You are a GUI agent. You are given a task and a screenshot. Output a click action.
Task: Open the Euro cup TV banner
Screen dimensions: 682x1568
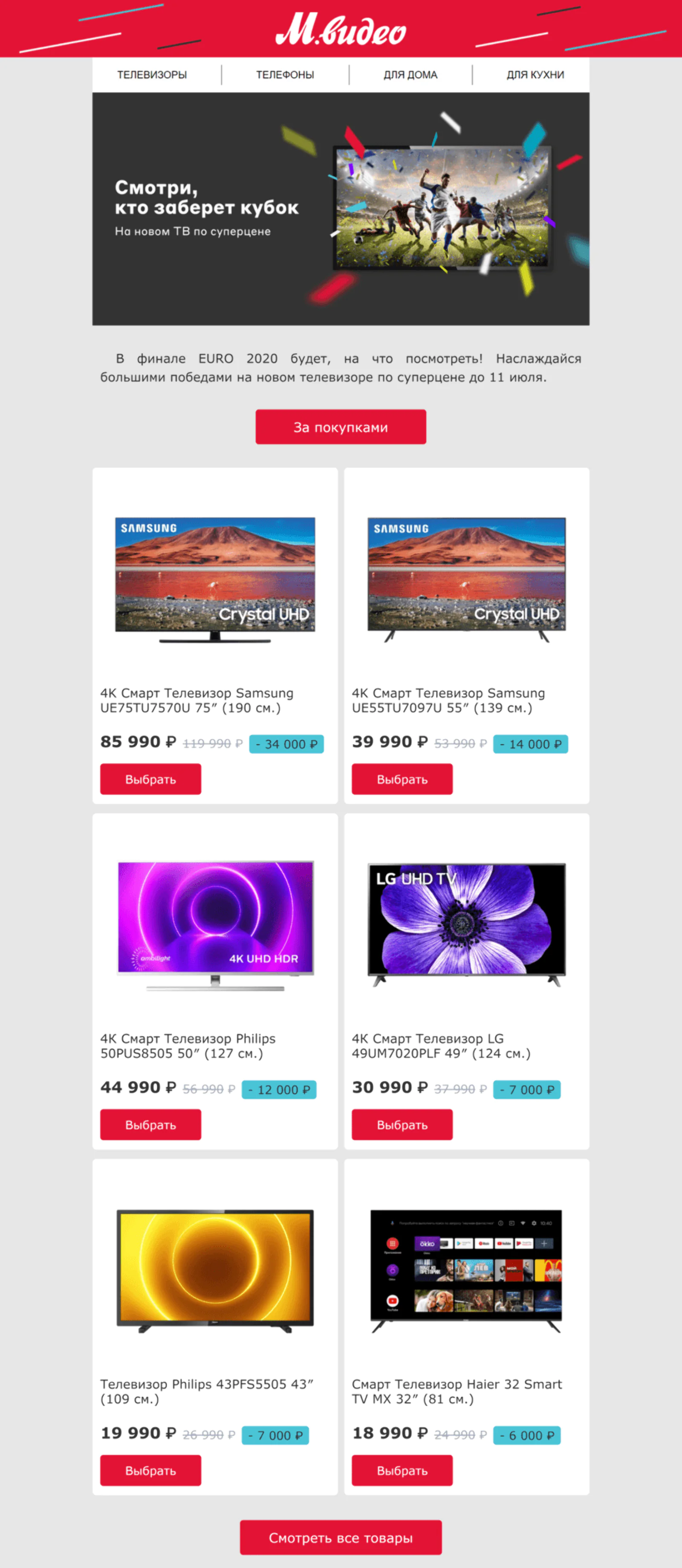tap(341, 209)
